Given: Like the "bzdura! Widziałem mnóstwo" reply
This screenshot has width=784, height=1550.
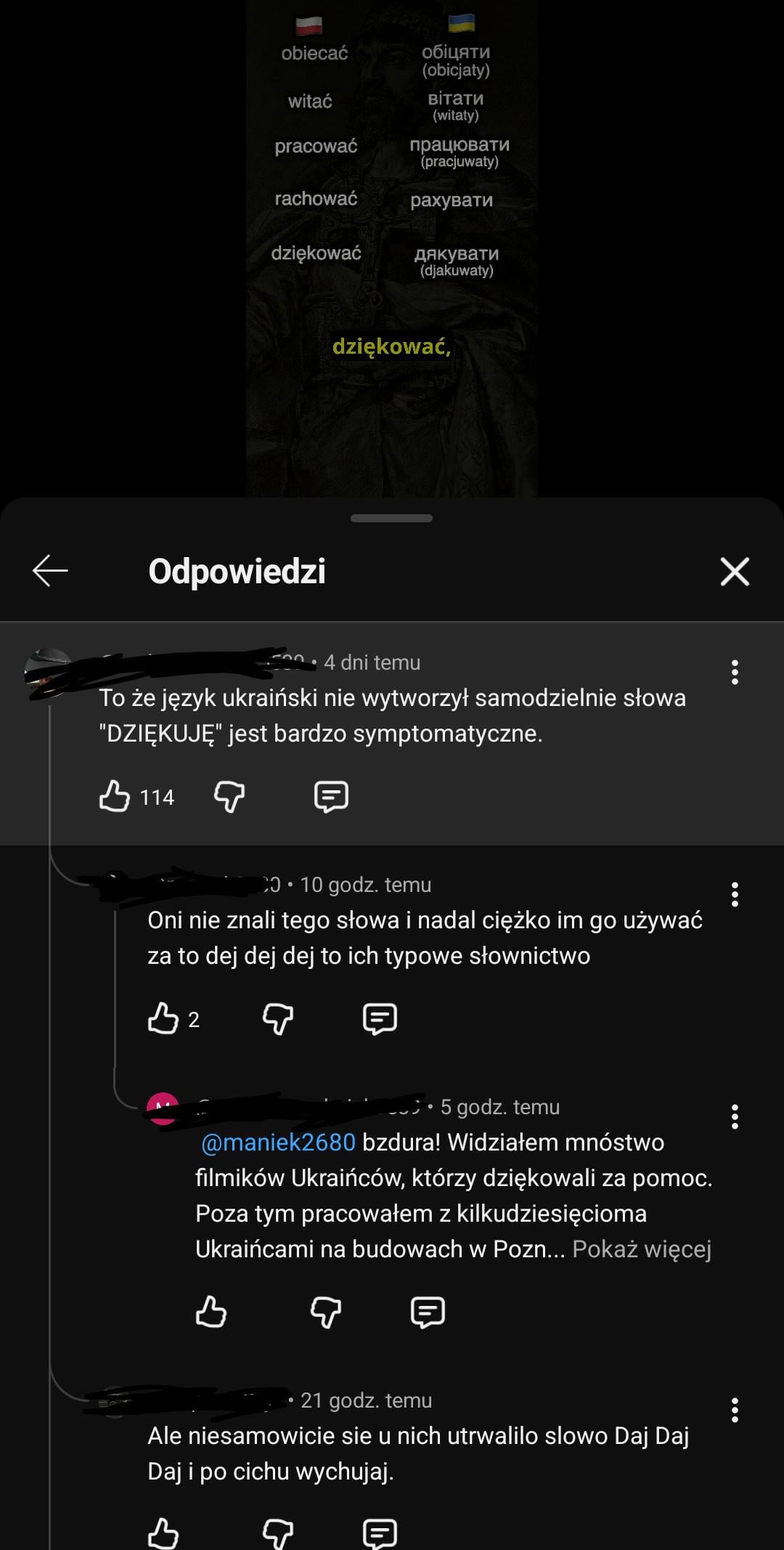Looking at the screenshot, I should tap(211, 1312).
